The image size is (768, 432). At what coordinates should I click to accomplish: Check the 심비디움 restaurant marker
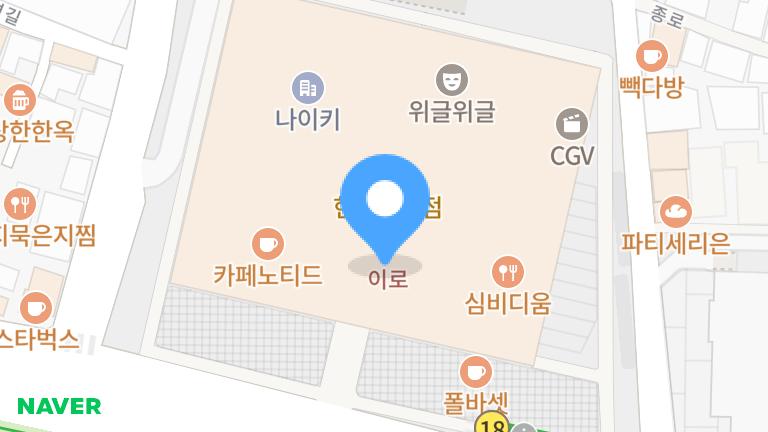[x=508, y=270]
